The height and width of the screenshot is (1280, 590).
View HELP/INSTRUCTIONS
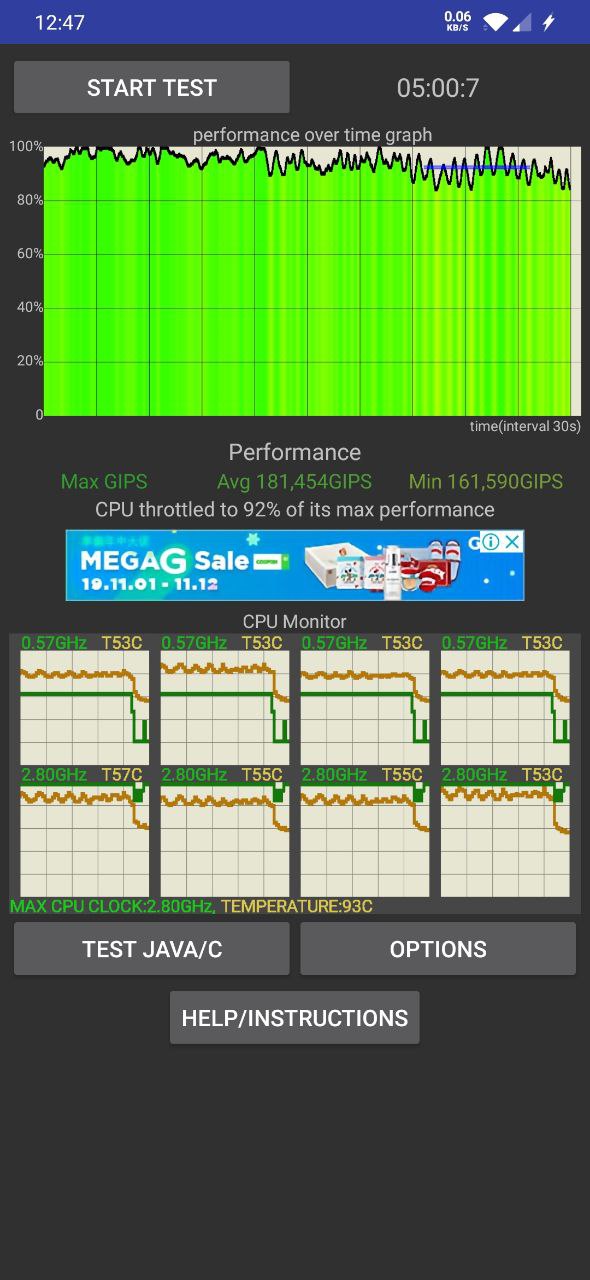[x=295, y=1018]
